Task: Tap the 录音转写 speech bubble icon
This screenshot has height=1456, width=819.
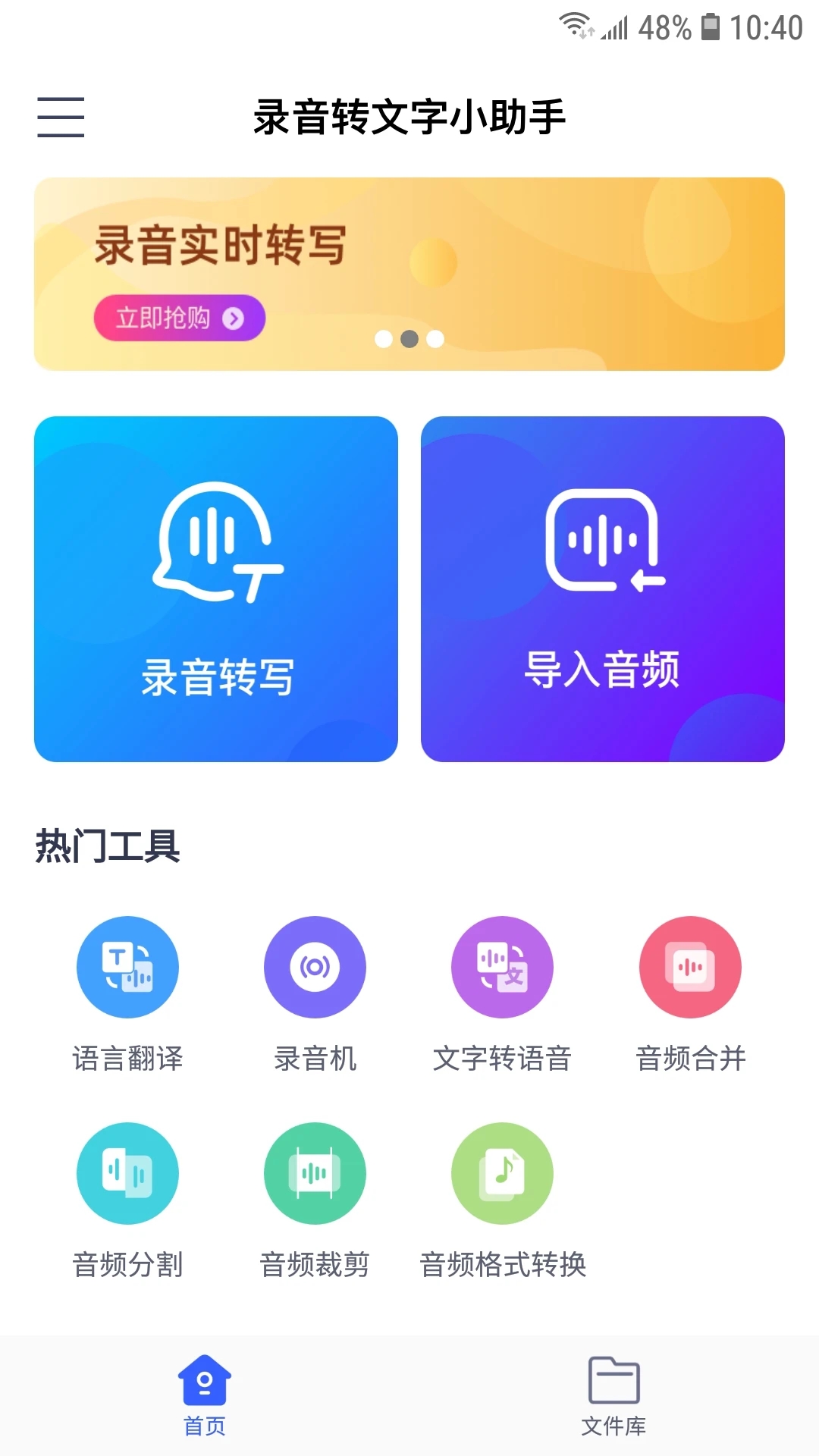Action: (x=215, y=542)
